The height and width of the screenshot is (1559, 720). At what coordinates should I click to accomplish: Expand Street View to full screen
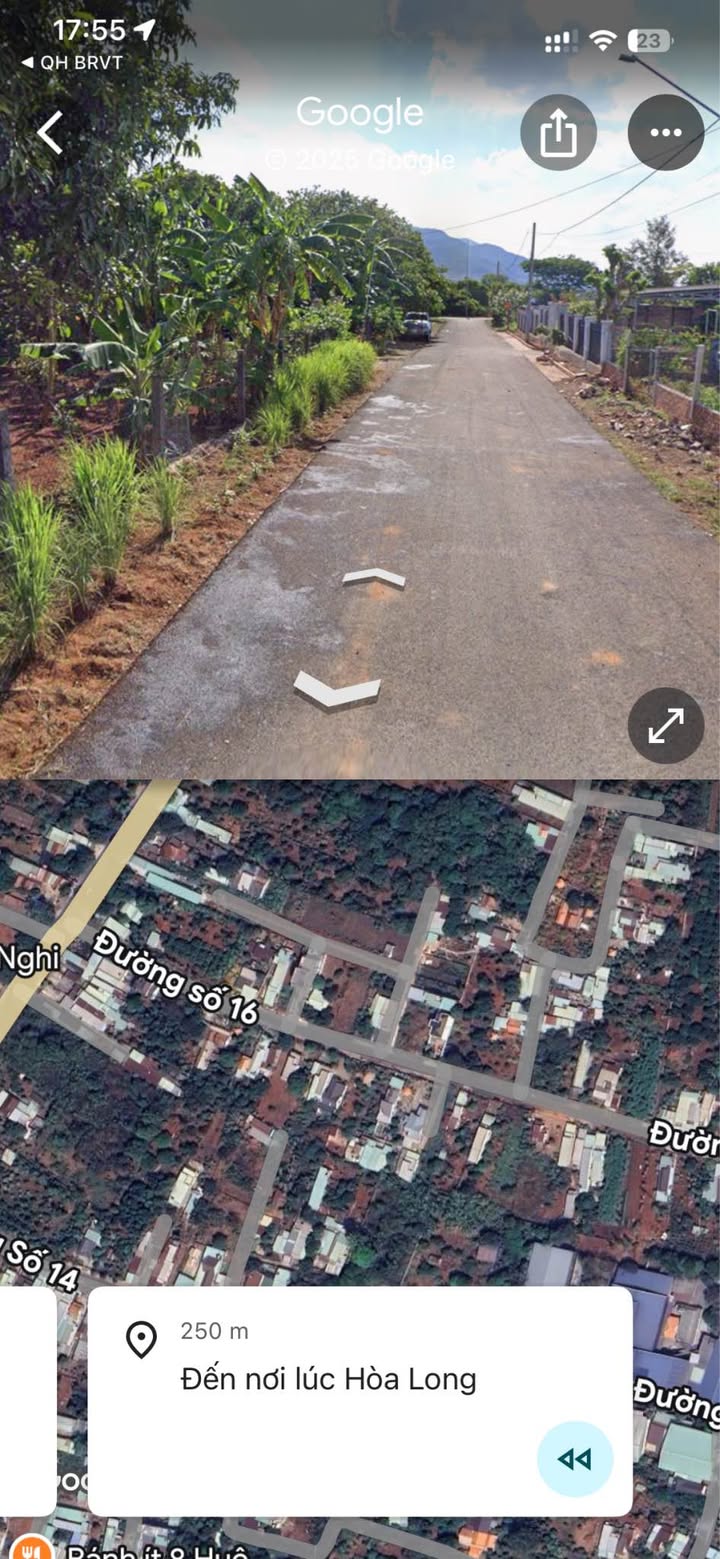point(666,726)
